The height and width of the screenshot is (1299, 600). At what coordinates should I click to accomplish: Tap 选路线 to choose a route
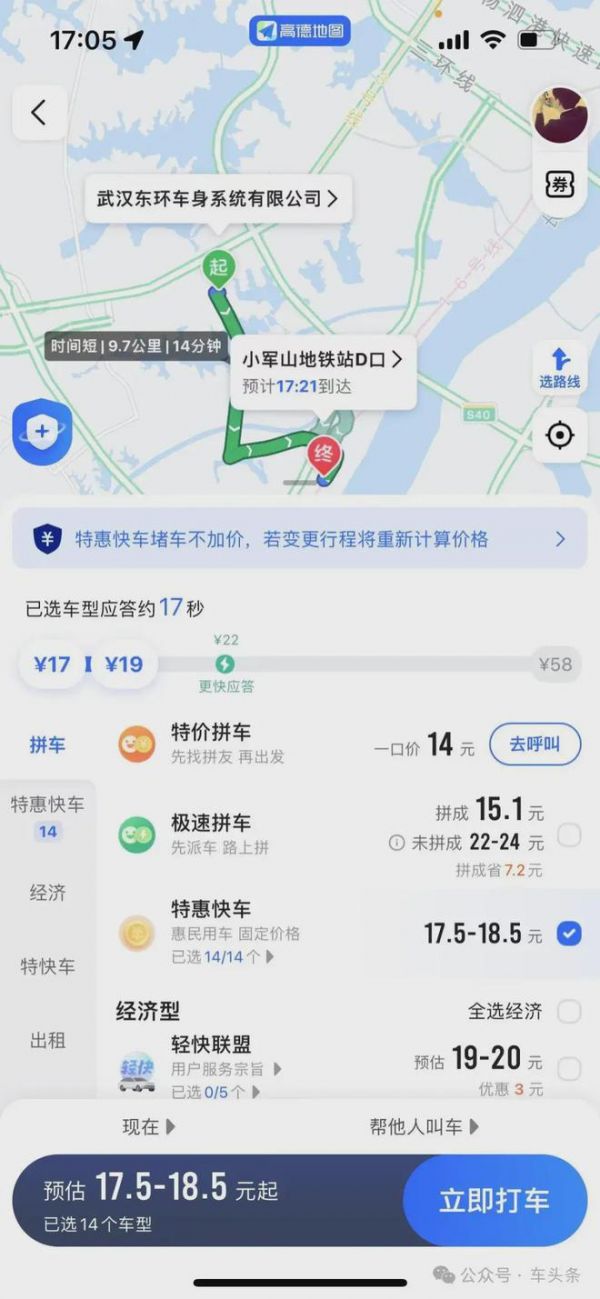[559, 367]
